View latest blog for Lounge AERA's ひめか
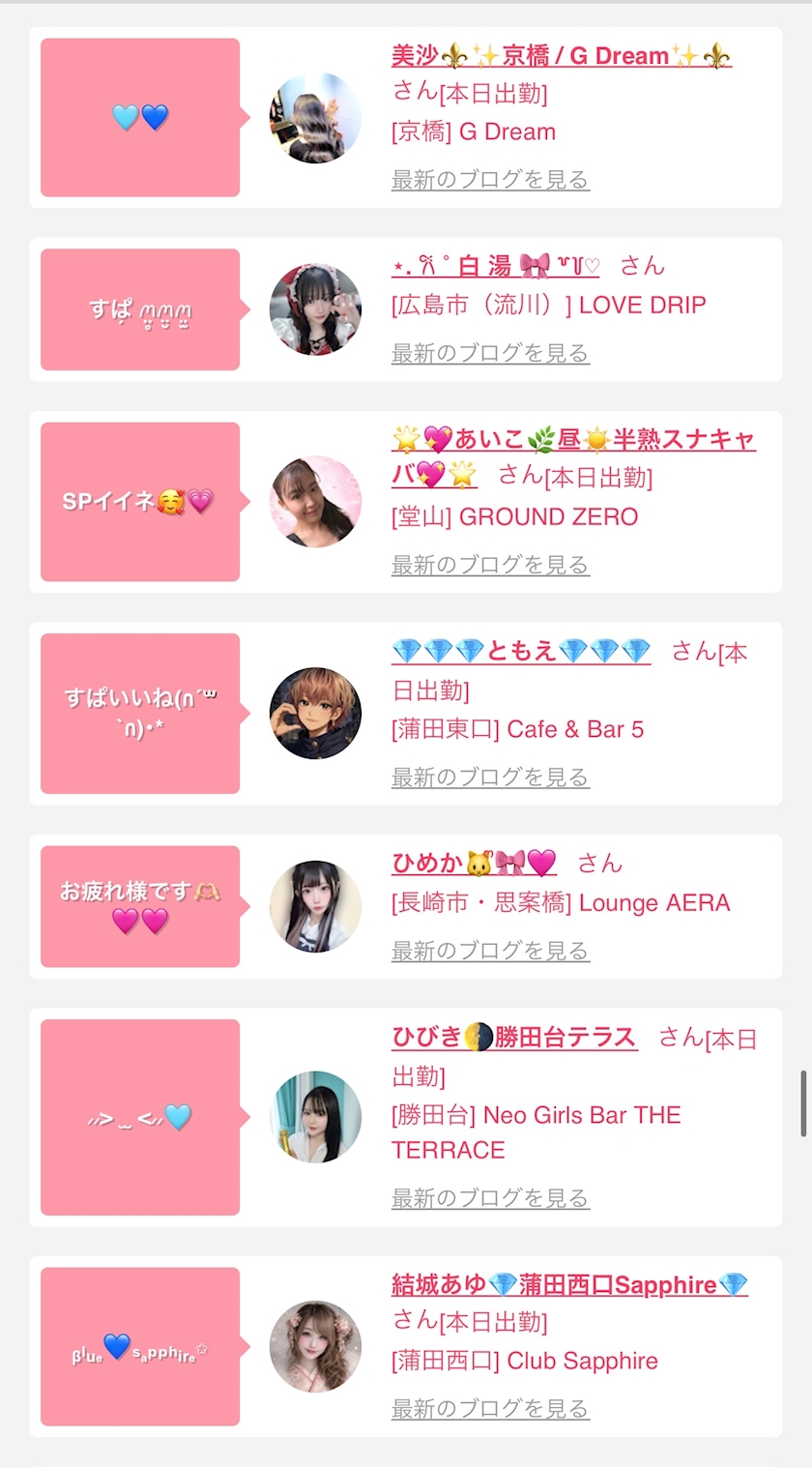 490,952
